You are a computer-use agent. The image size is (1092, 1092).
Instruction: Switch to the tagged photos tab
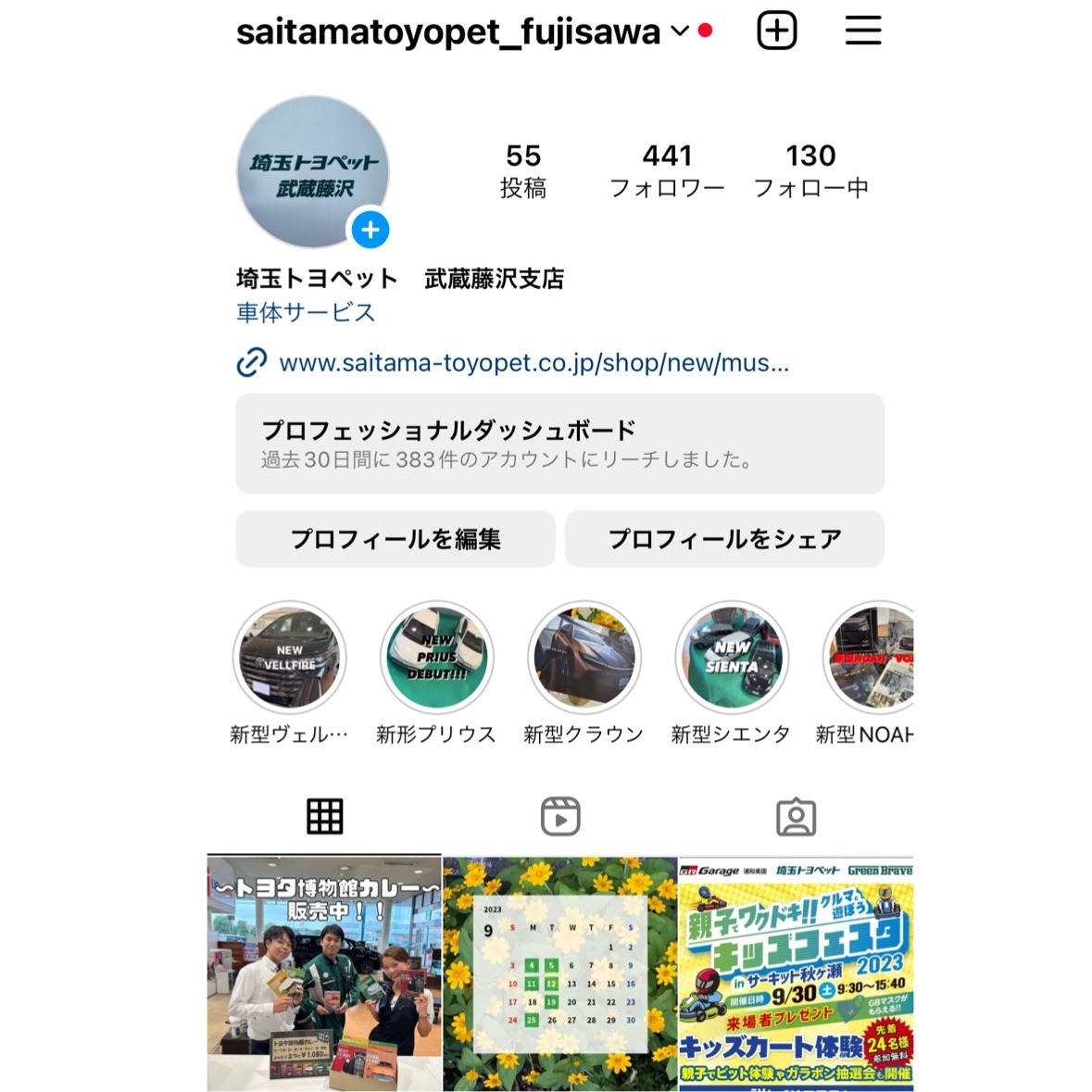point(796,817)
